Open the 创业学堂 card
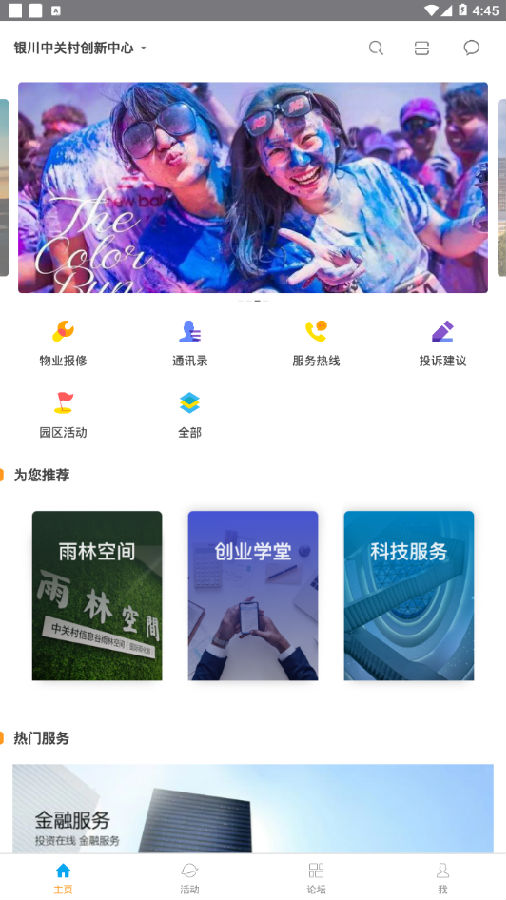Image resolution: width=506 pixels, height=900 pixels. [x=253, y=595]
